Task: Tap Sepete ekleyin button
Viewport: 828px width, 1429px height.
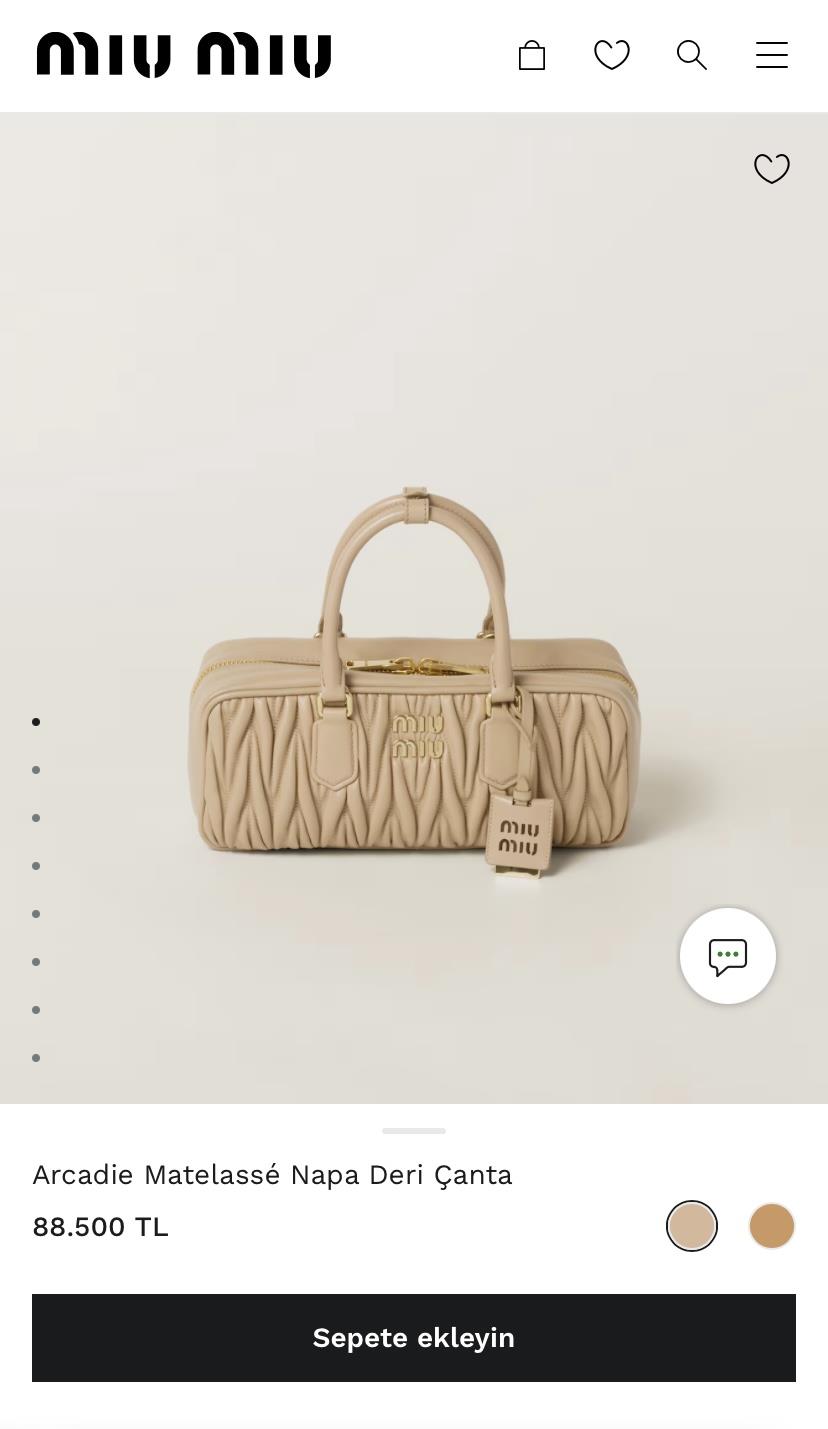Action: point(414,1338)
